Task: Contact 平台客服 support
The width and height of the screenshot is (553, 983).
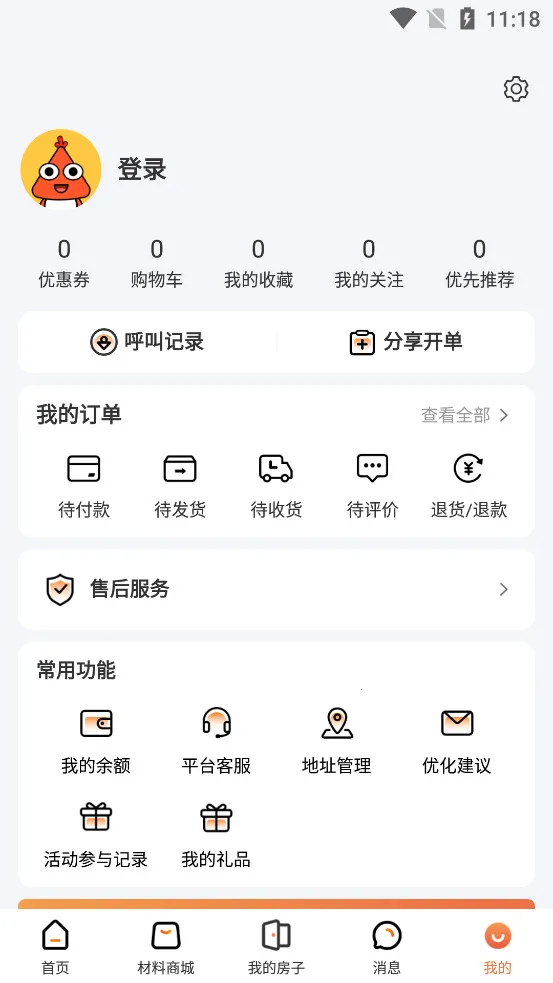Action: pyautogui.click(x=216, y=740)
